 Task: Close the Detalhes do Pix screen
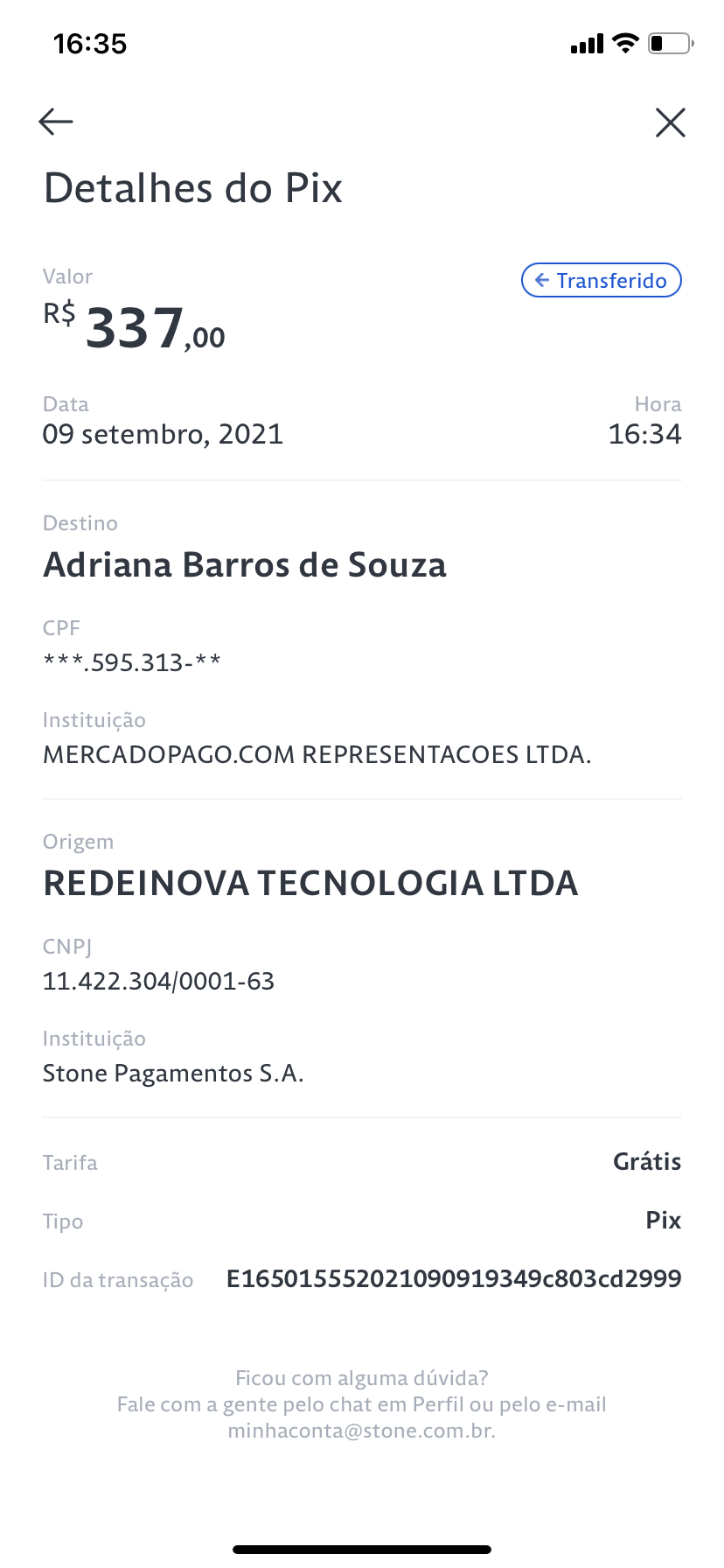pyautogui.click(x=671, y=122)
